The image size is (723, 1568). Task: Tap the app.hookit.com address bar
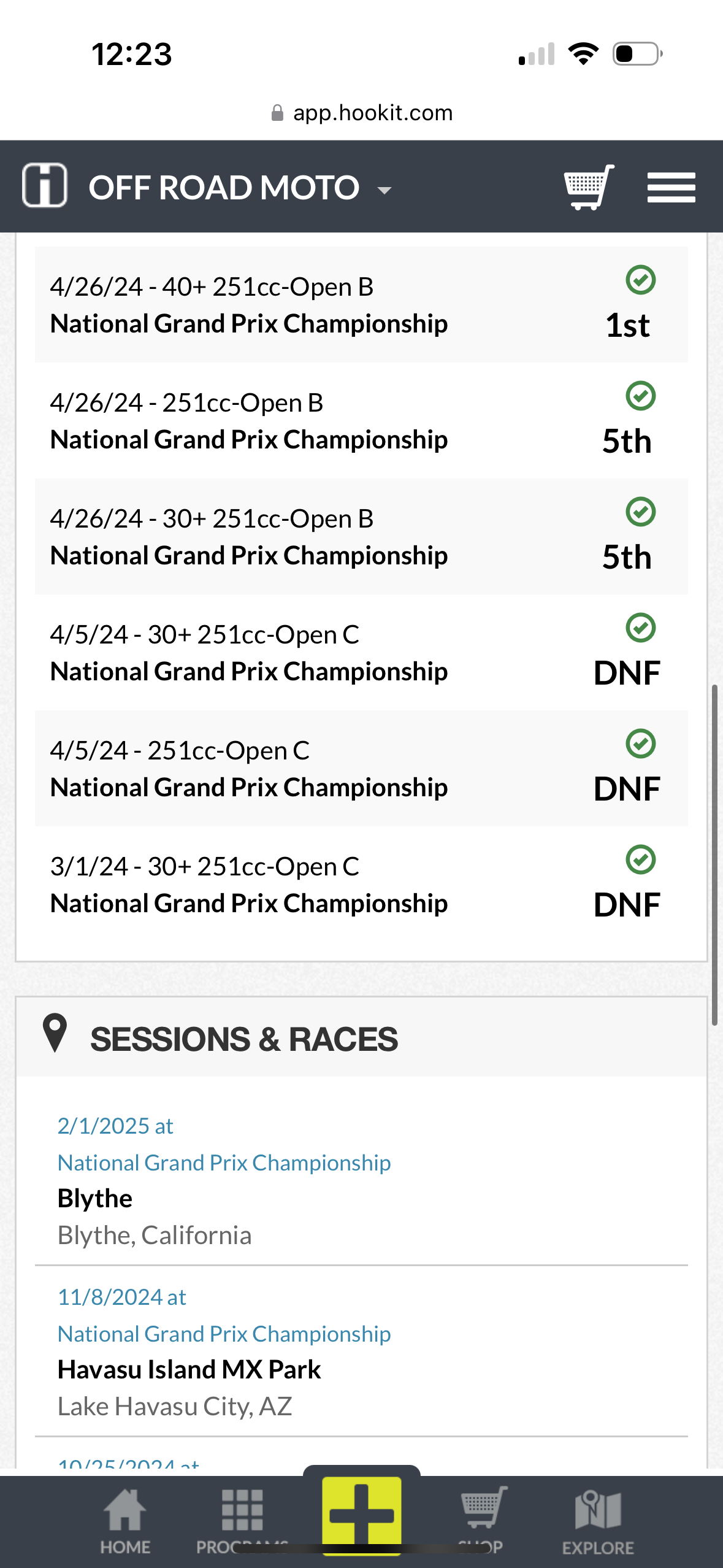pos(362,113)
